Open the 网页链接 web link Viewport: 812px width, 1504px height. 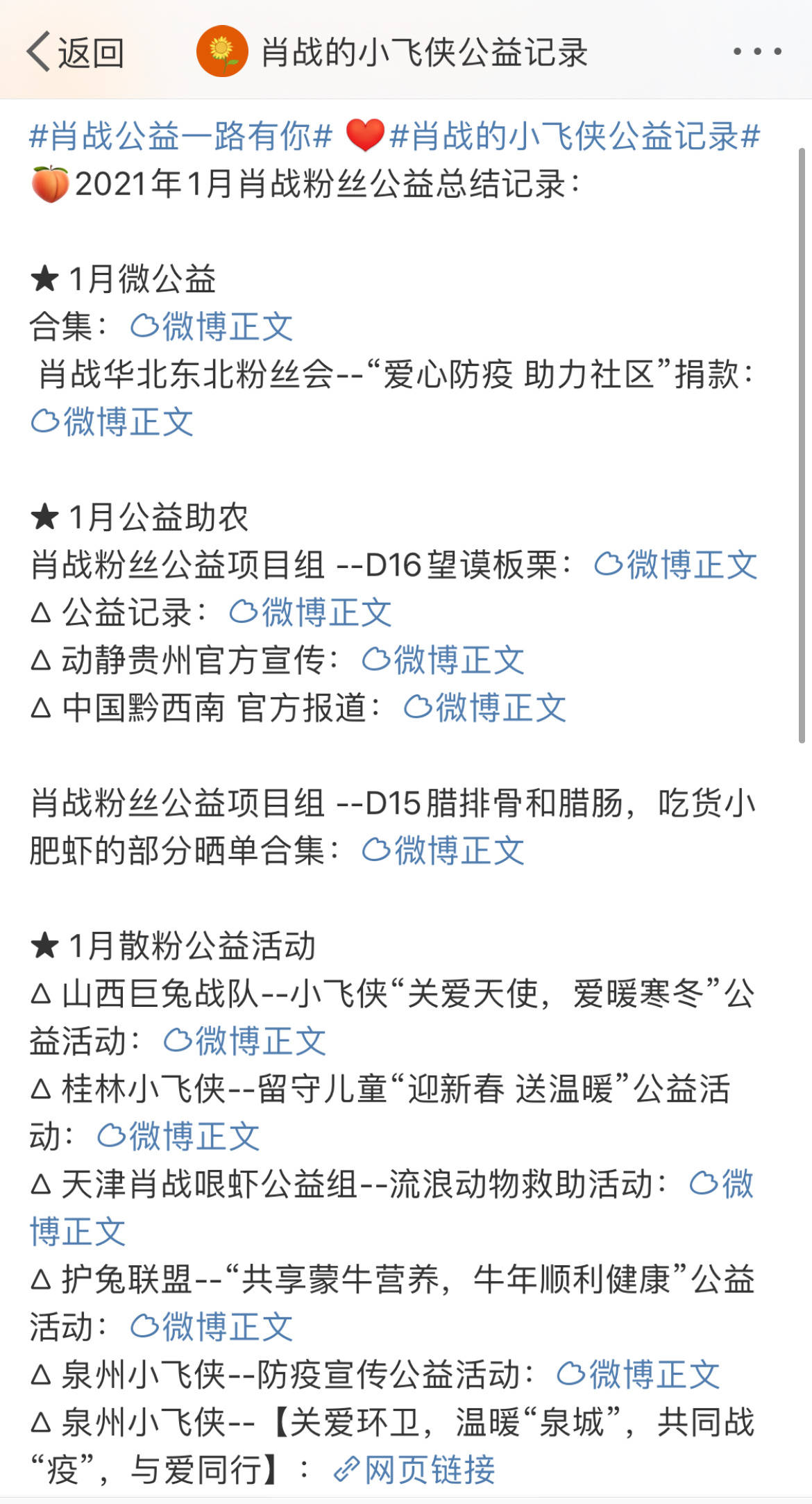(x=414, y=1469)
